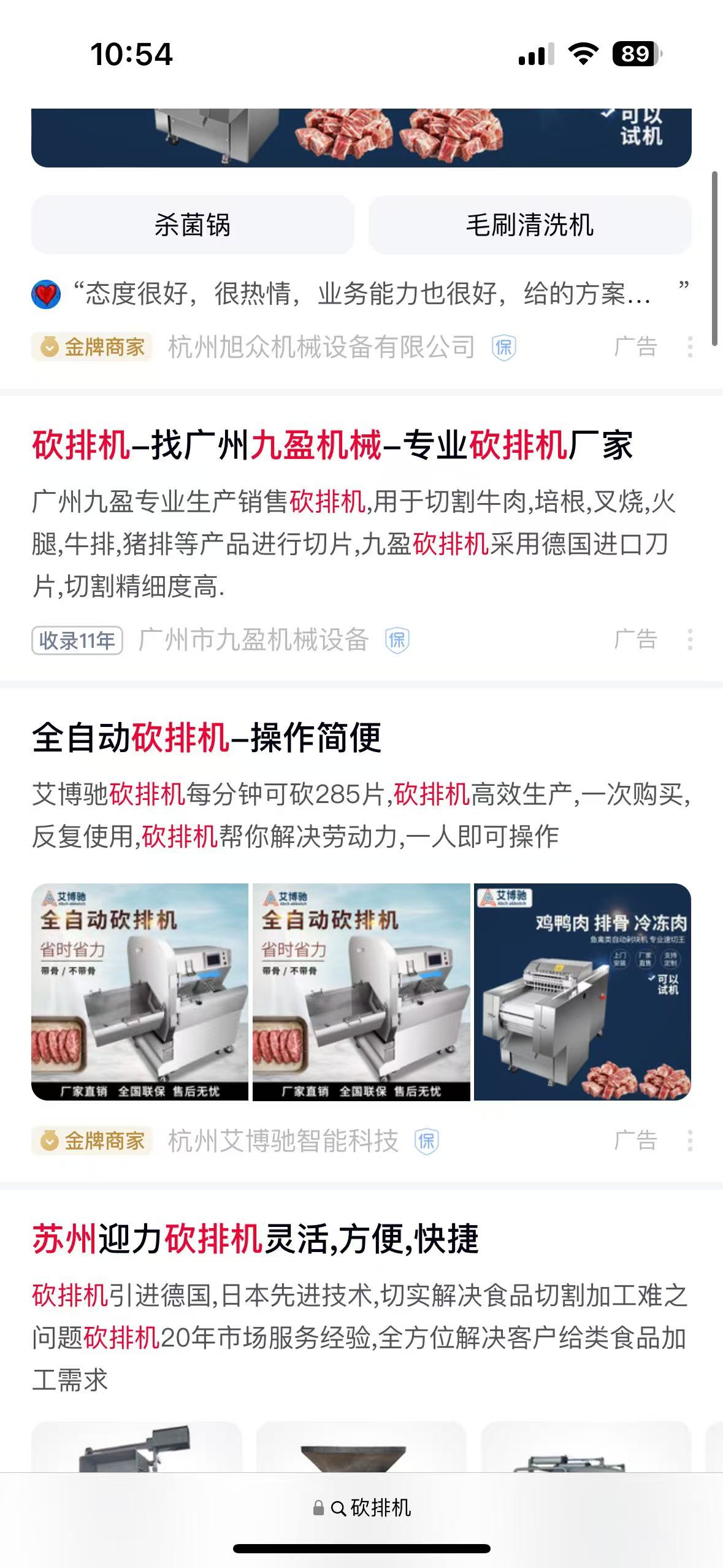
Task: Open options for the 杭州艾博驰智能科技 ad
Action: point(690,1141)
